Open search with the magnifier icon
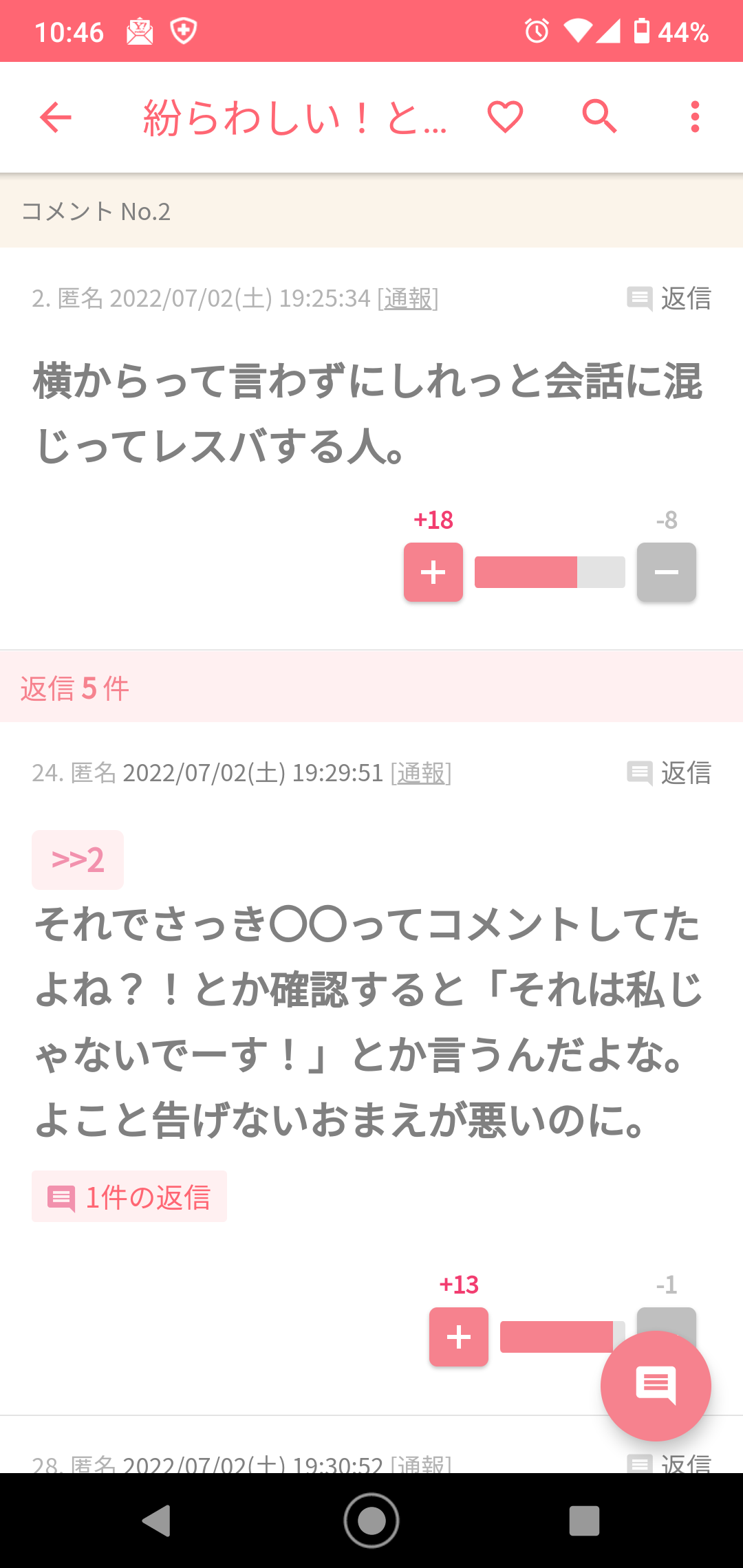Image resolution: width=743 pixels, height=1568 pixels. (x=599, y=117)
